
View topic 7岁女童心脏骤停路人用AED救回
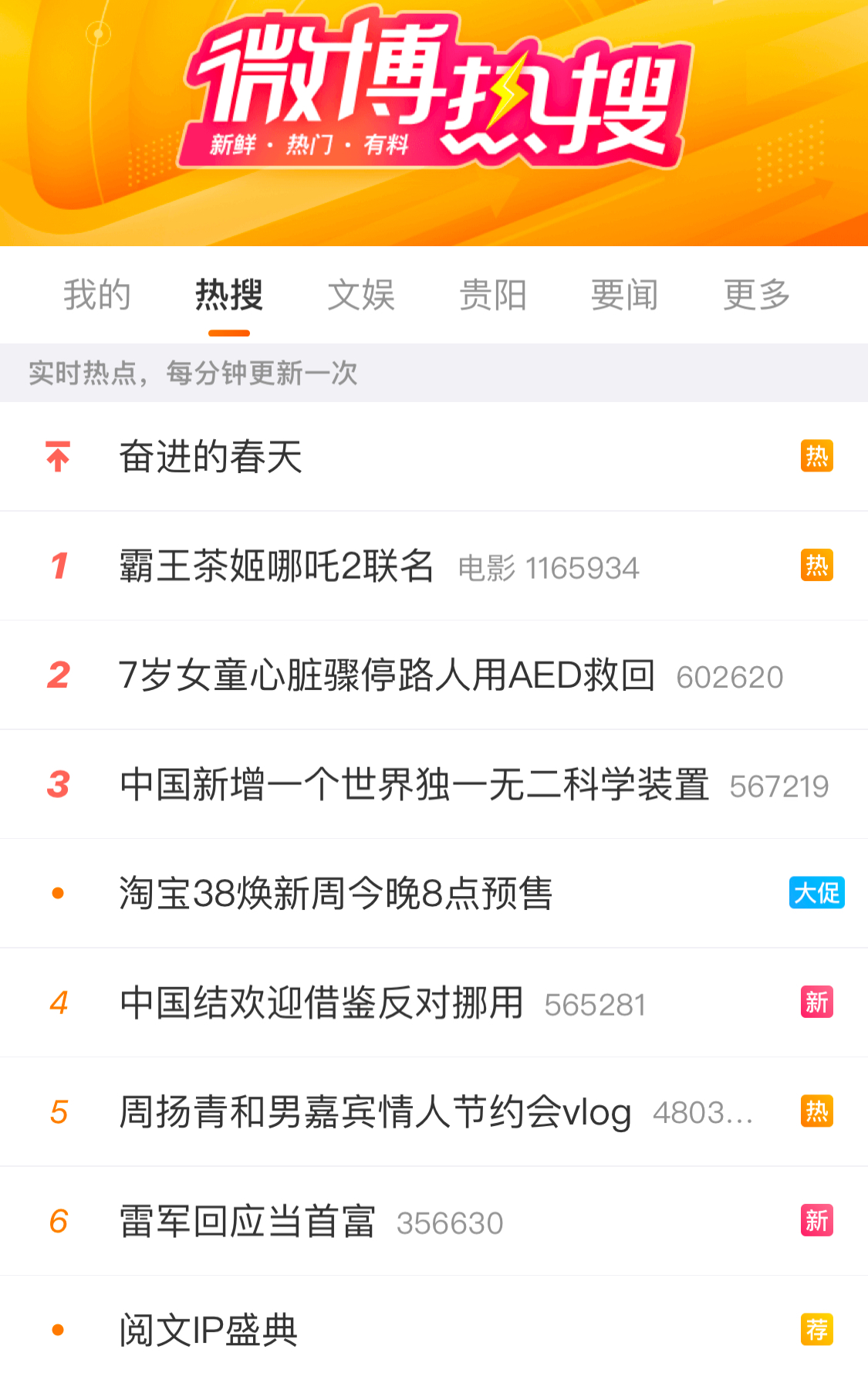387,676
